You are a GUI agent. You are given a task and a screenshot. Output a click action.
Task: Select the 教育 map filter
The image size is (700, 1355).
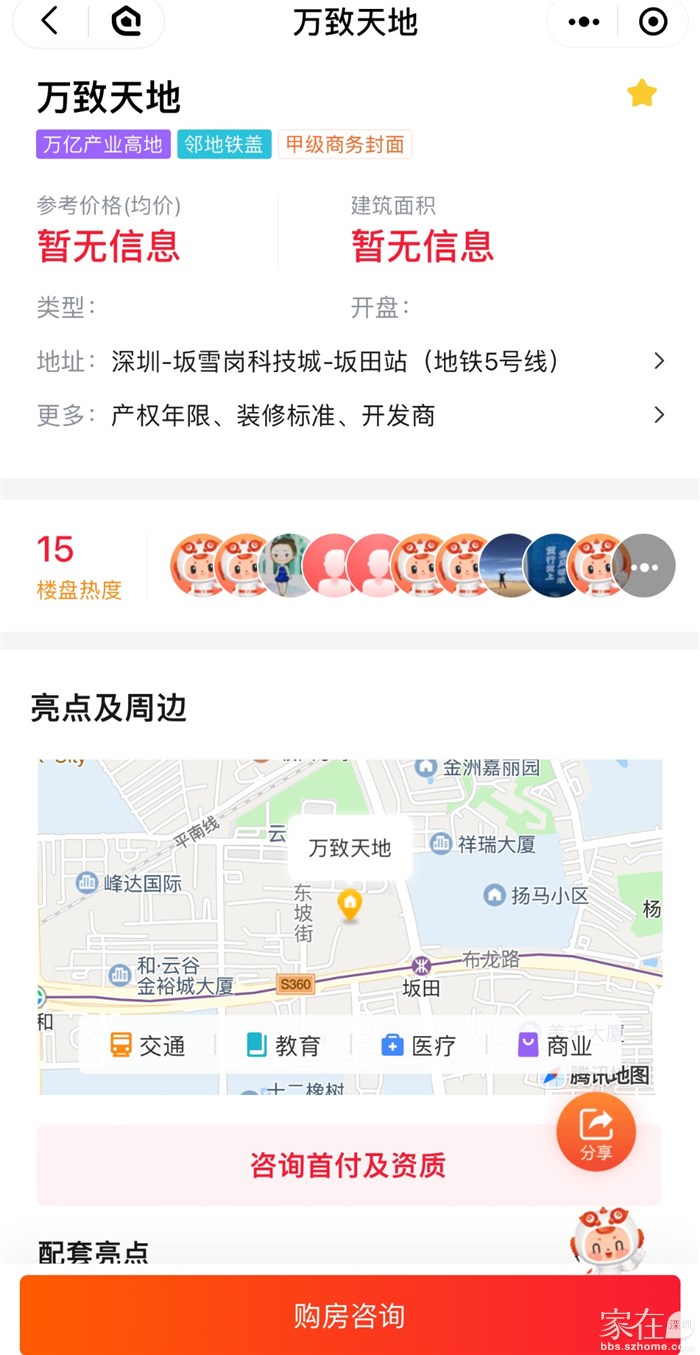284,1046
